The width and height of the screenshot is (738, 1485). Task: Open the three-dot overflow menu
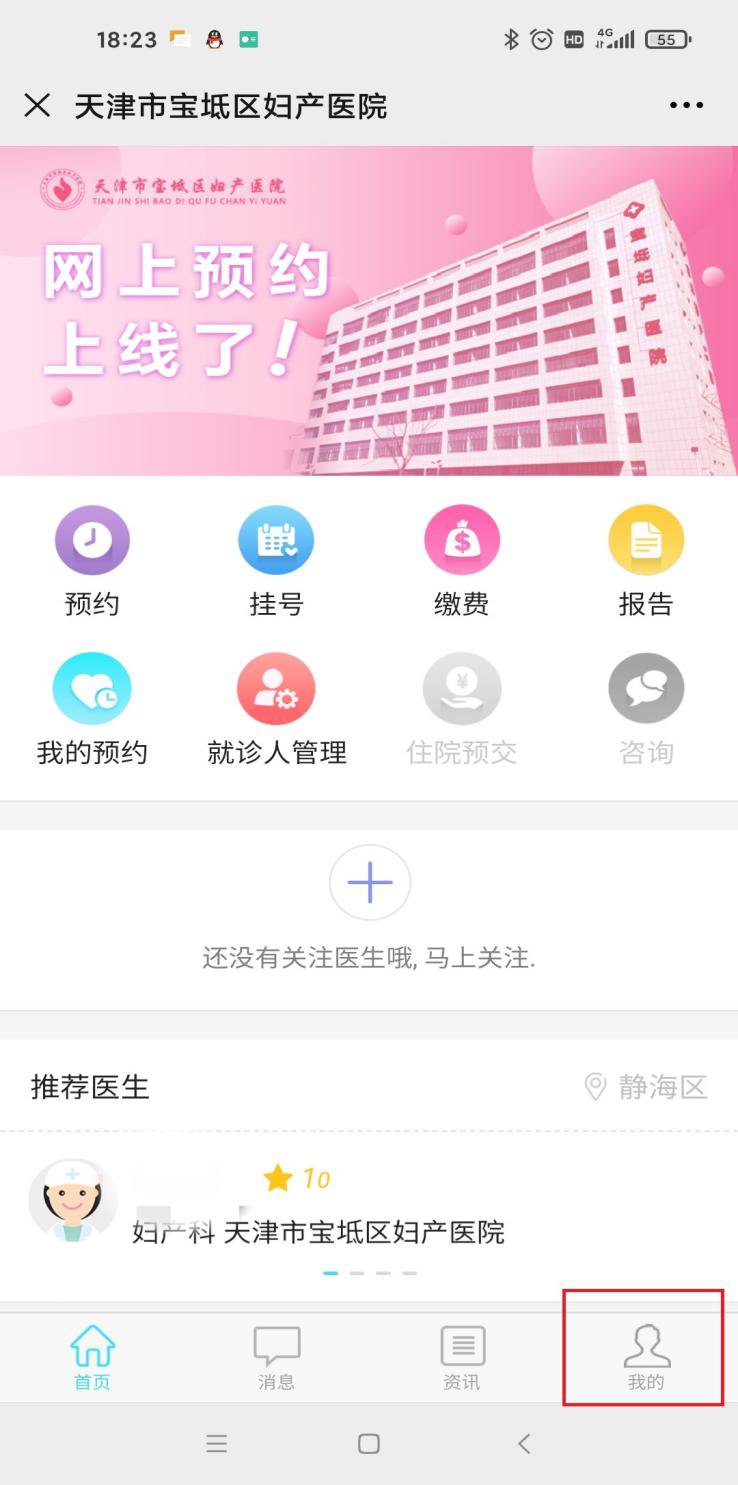(686, 105)
